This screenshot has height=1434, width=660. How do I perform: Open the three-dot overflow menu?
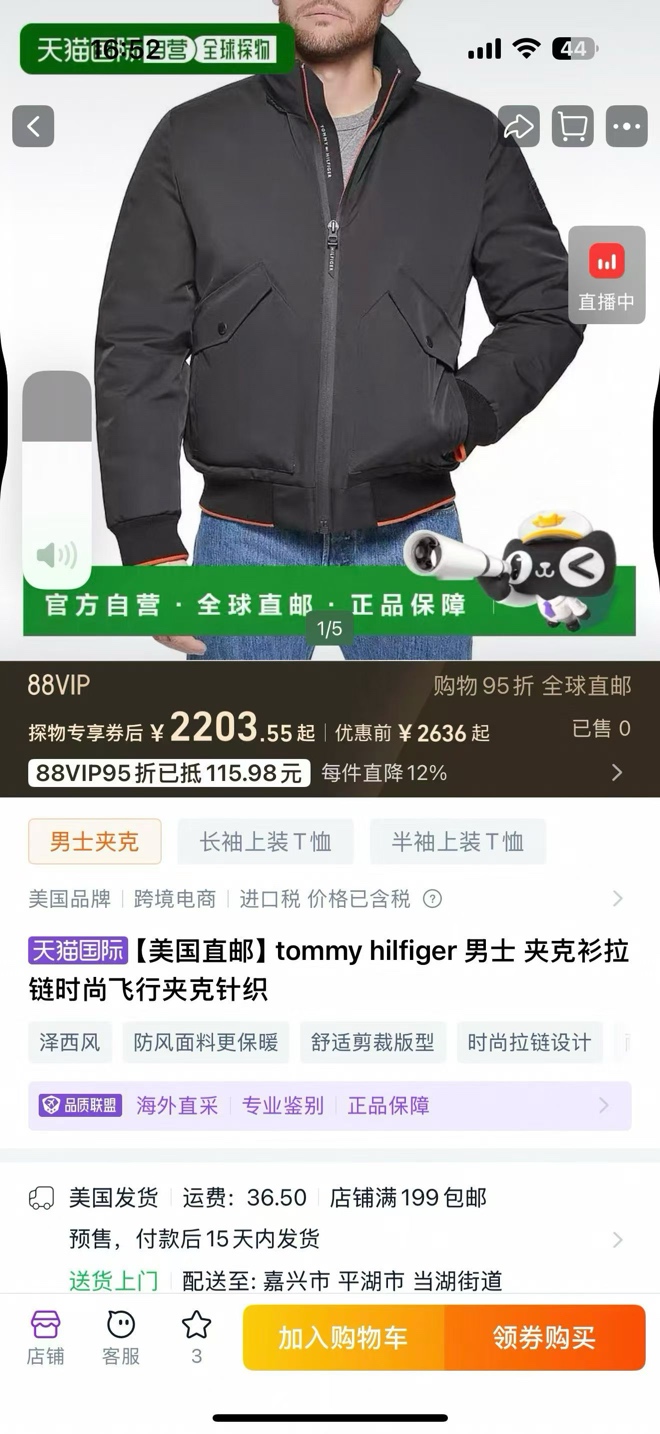pos(627,127)
